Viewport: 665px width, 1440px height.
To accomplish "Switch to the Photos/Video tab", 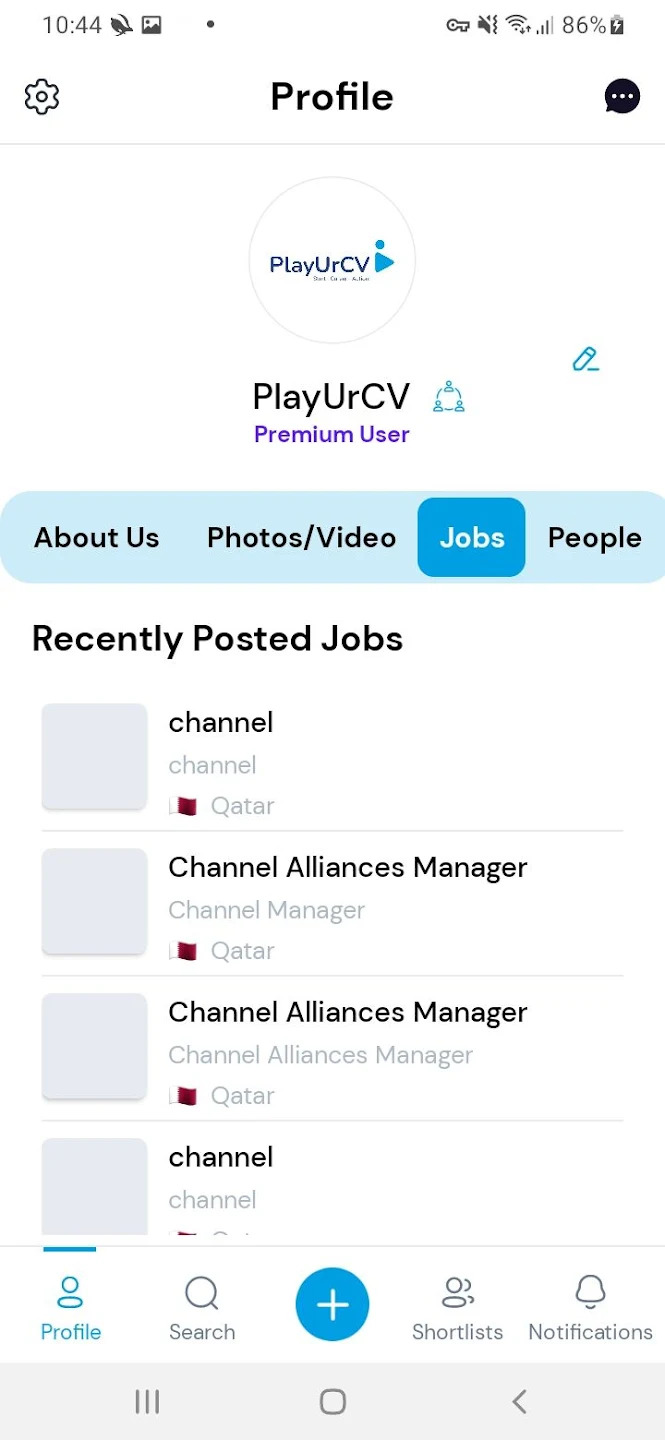I will [301, 537].
